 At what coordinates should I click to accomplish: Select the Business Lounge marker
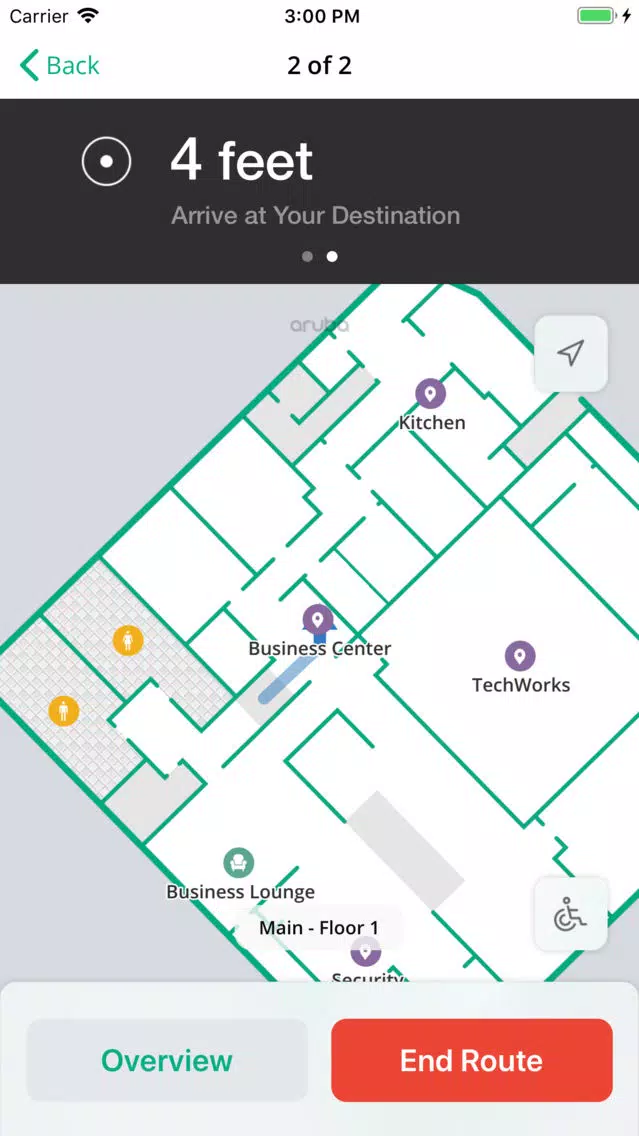[238, 862]
